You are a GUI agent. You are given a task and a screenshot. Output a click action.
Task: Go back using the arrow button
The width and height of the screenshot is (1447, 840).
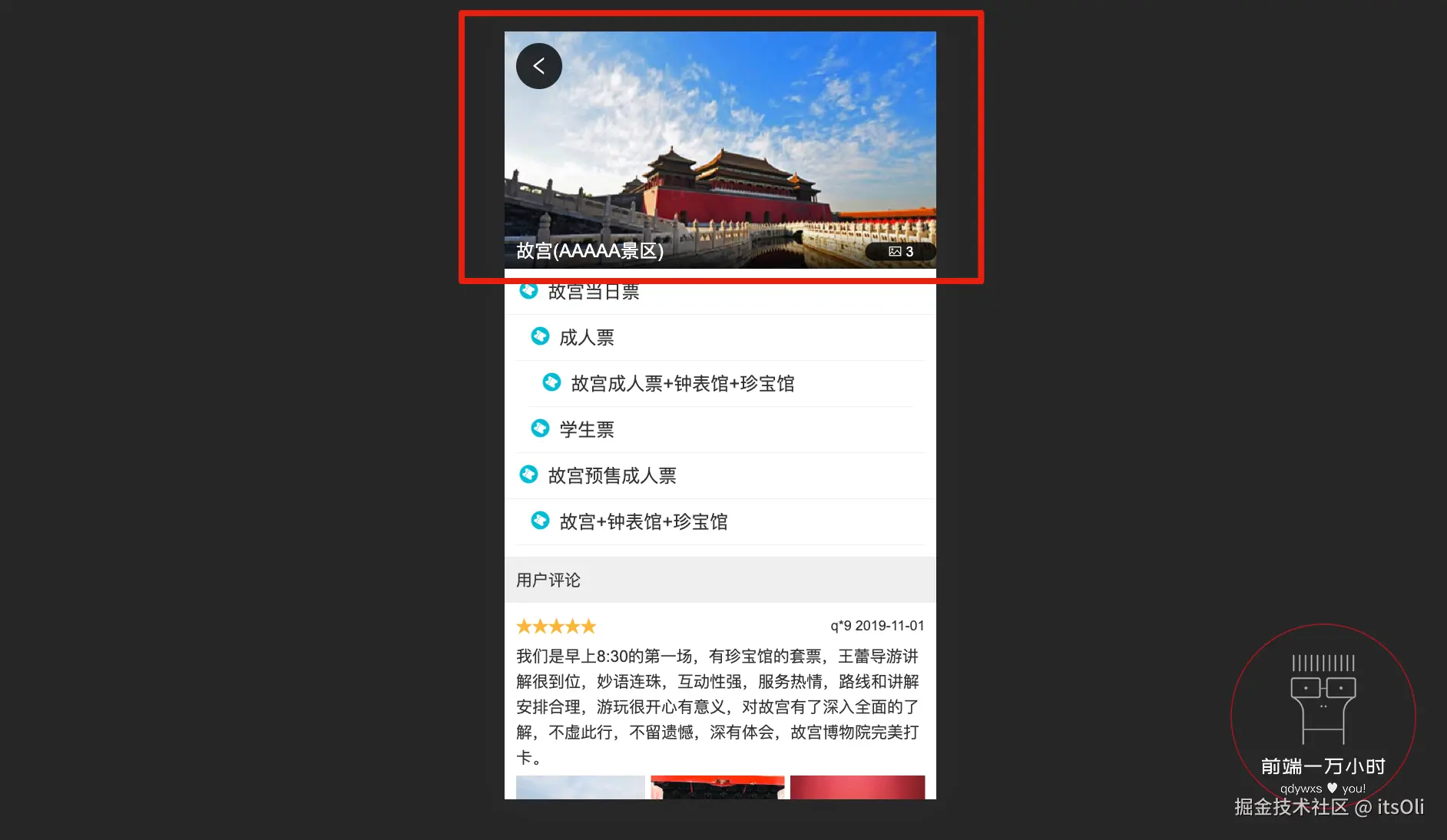(538, 66)
